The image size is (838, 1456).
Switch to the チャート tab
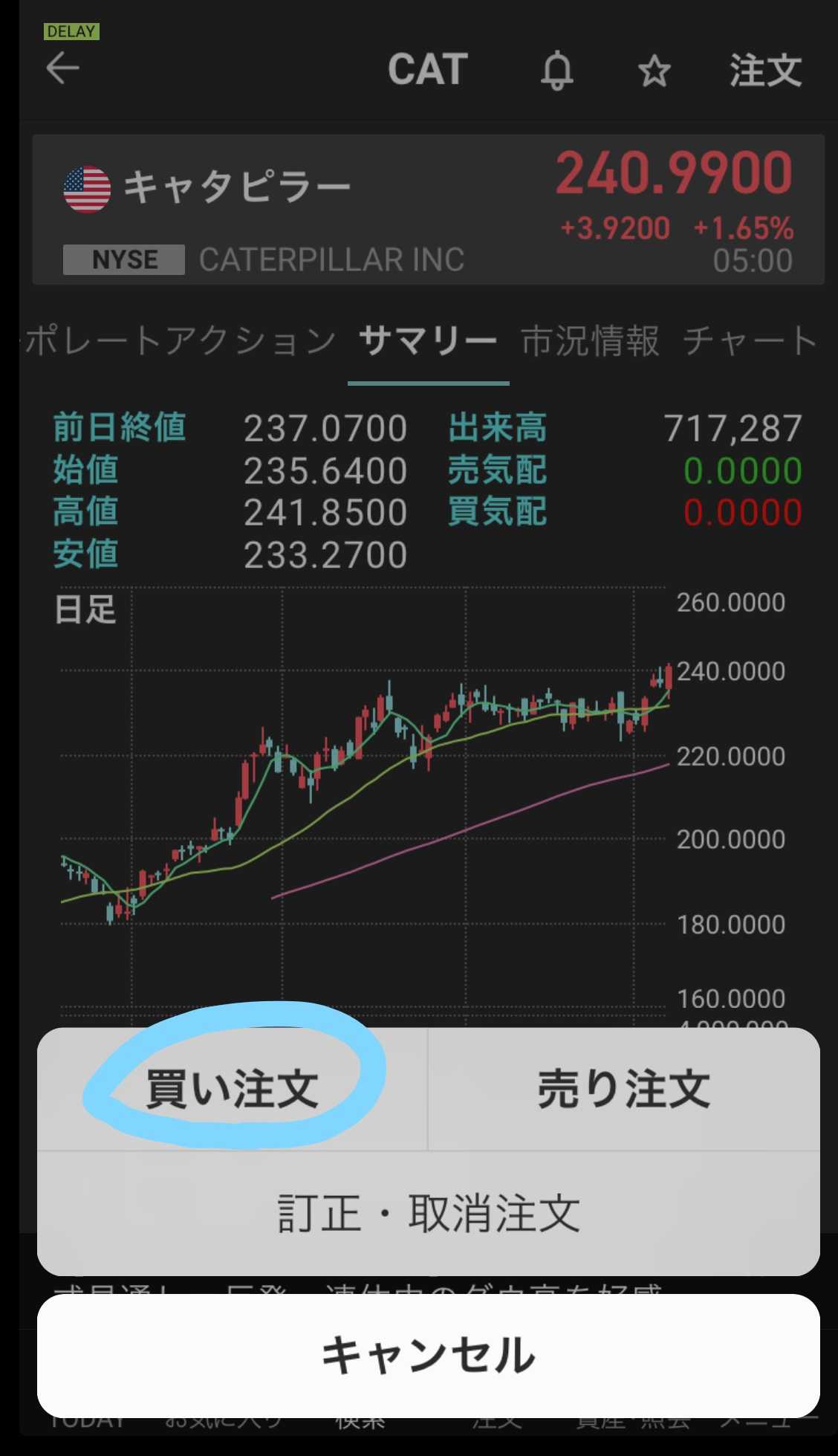(x=750, y=340)
